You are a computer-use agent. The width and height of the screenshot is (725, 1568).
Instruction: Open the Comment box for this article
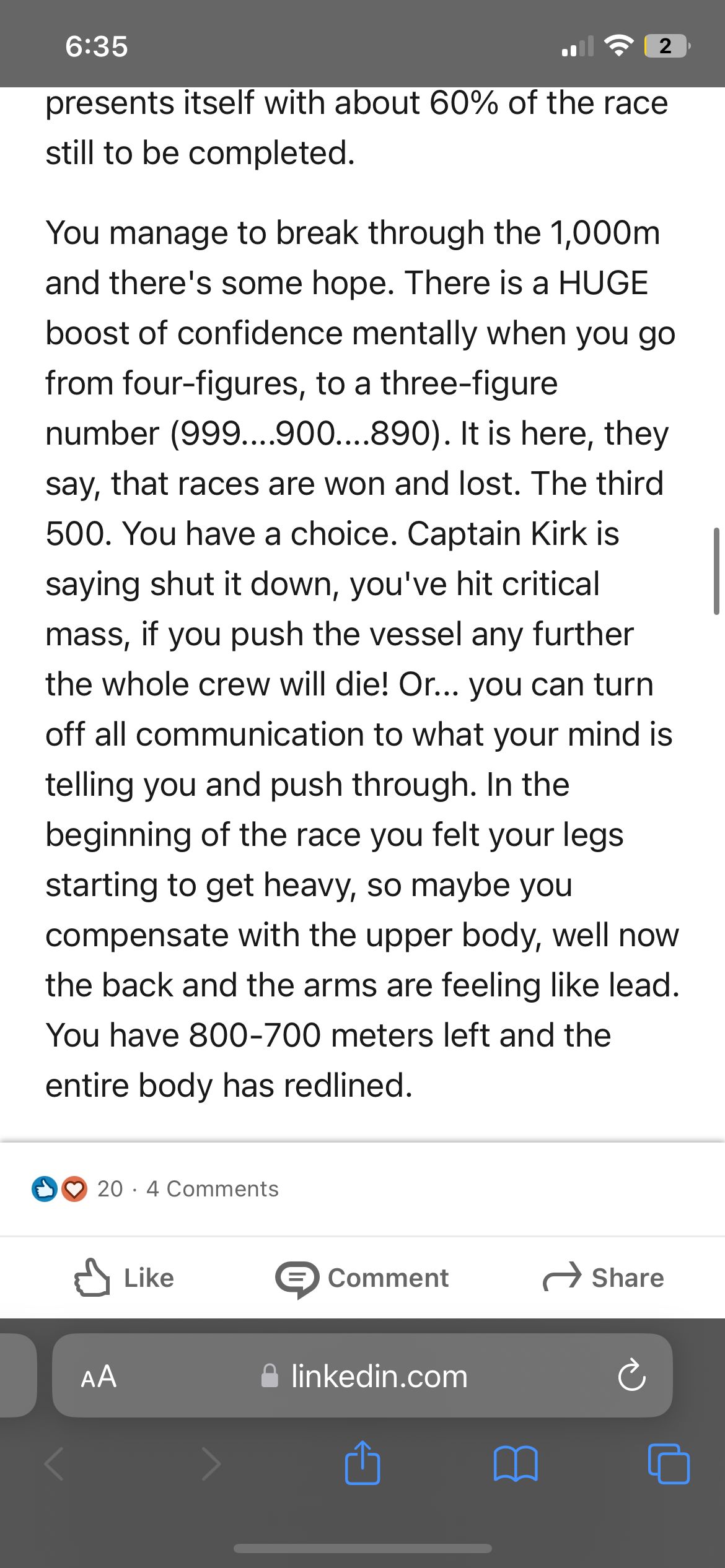[362, 1278]
